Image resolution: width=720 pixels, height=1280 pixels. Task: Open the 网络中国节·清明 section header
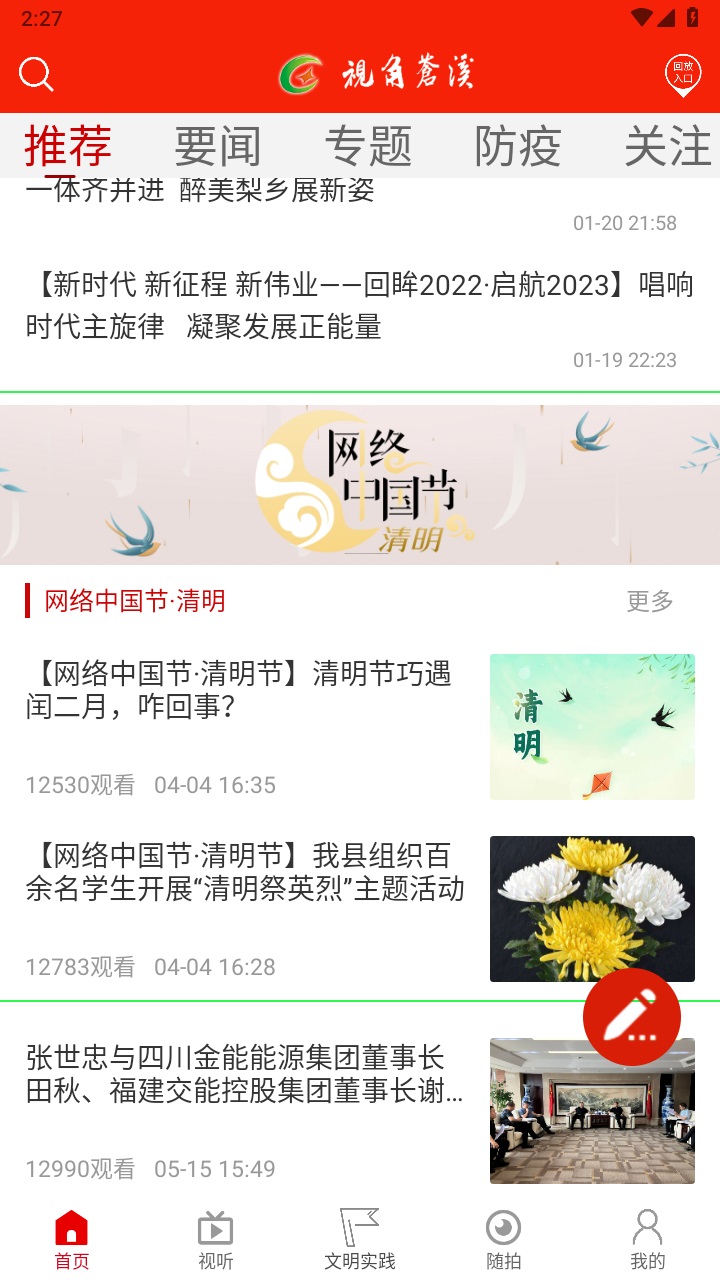click(132, 601)
